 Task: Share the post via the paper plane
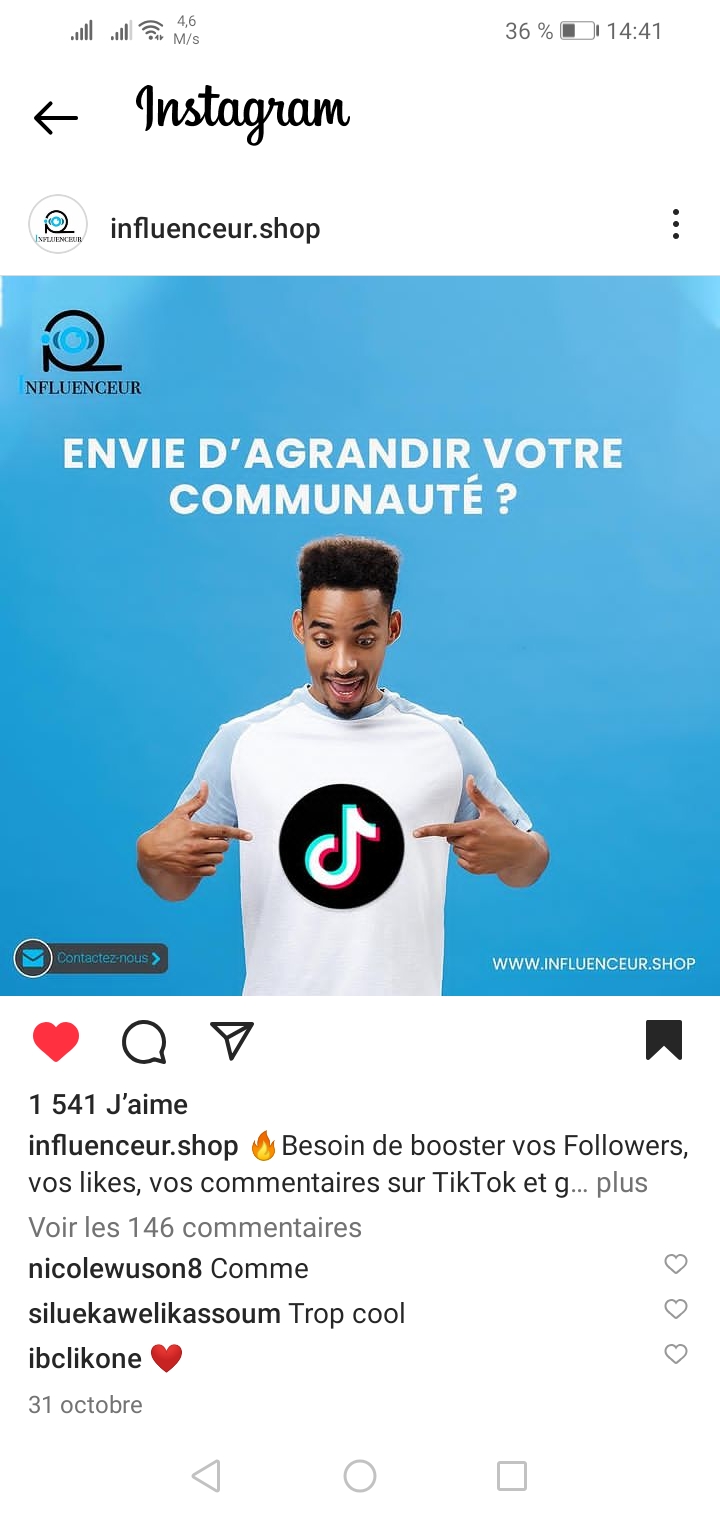[x=232, y=1041]
